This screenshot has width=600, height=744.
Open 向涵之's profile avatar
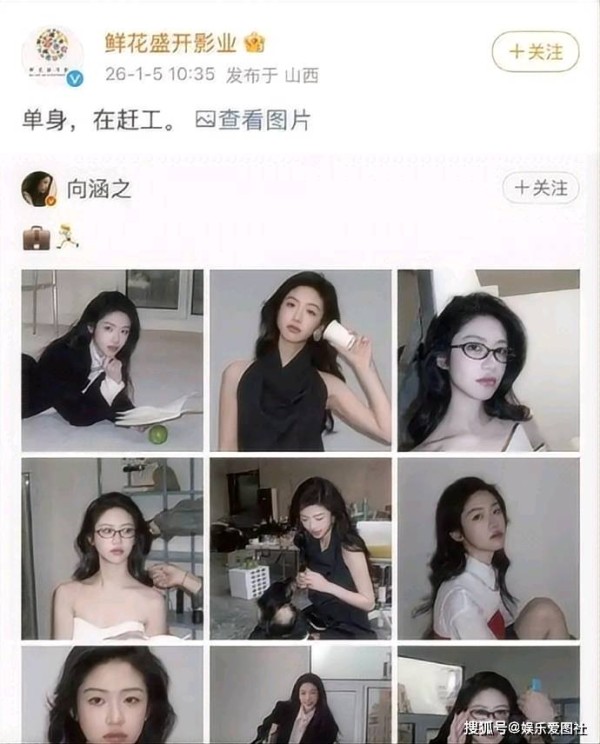coord(38,188)
